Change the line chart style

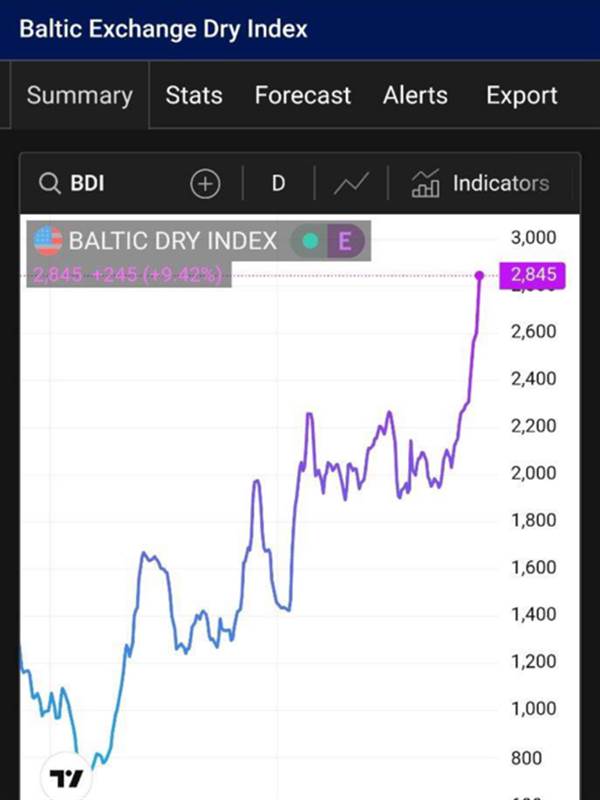(351, 184)
